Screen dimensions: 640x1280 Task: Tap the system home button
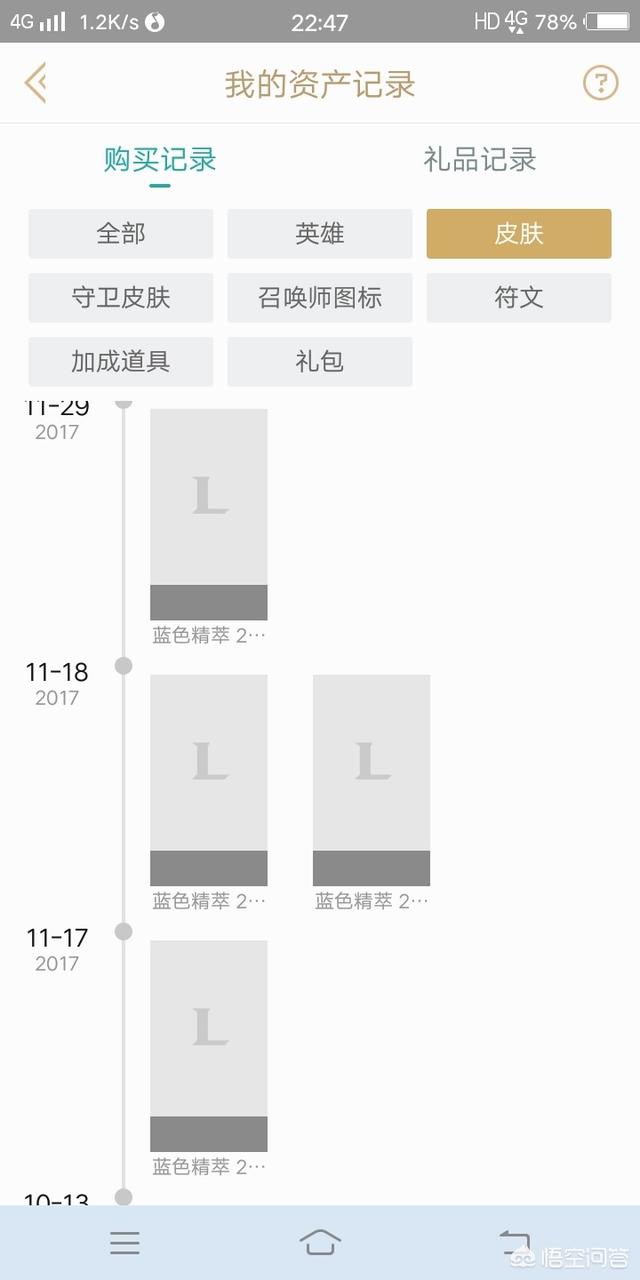tap(320, 1242)
